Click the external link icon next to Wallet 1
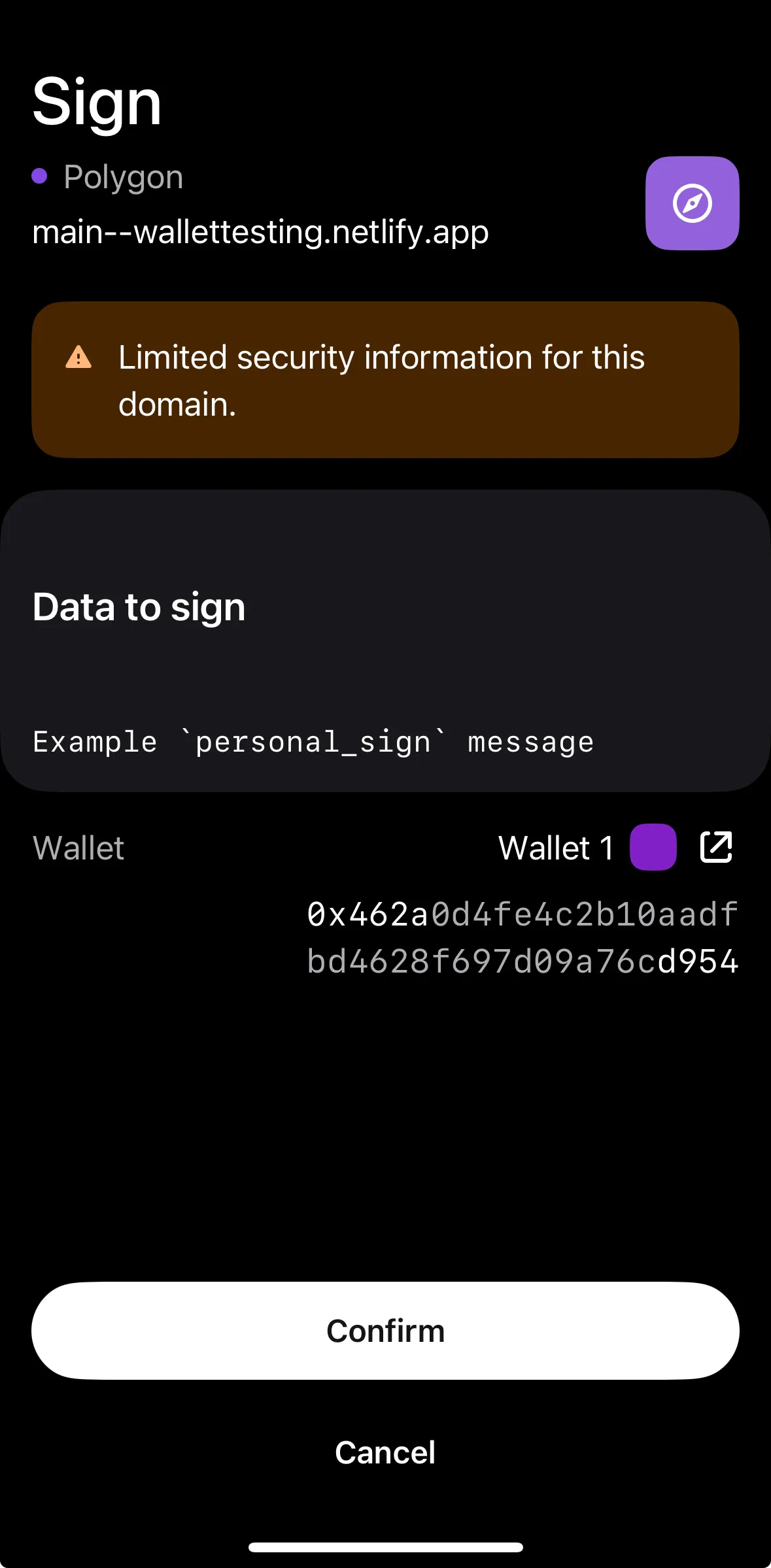The height and width of the screenshot is (1568, 771). pyautogui.click(x=715, y=846)
